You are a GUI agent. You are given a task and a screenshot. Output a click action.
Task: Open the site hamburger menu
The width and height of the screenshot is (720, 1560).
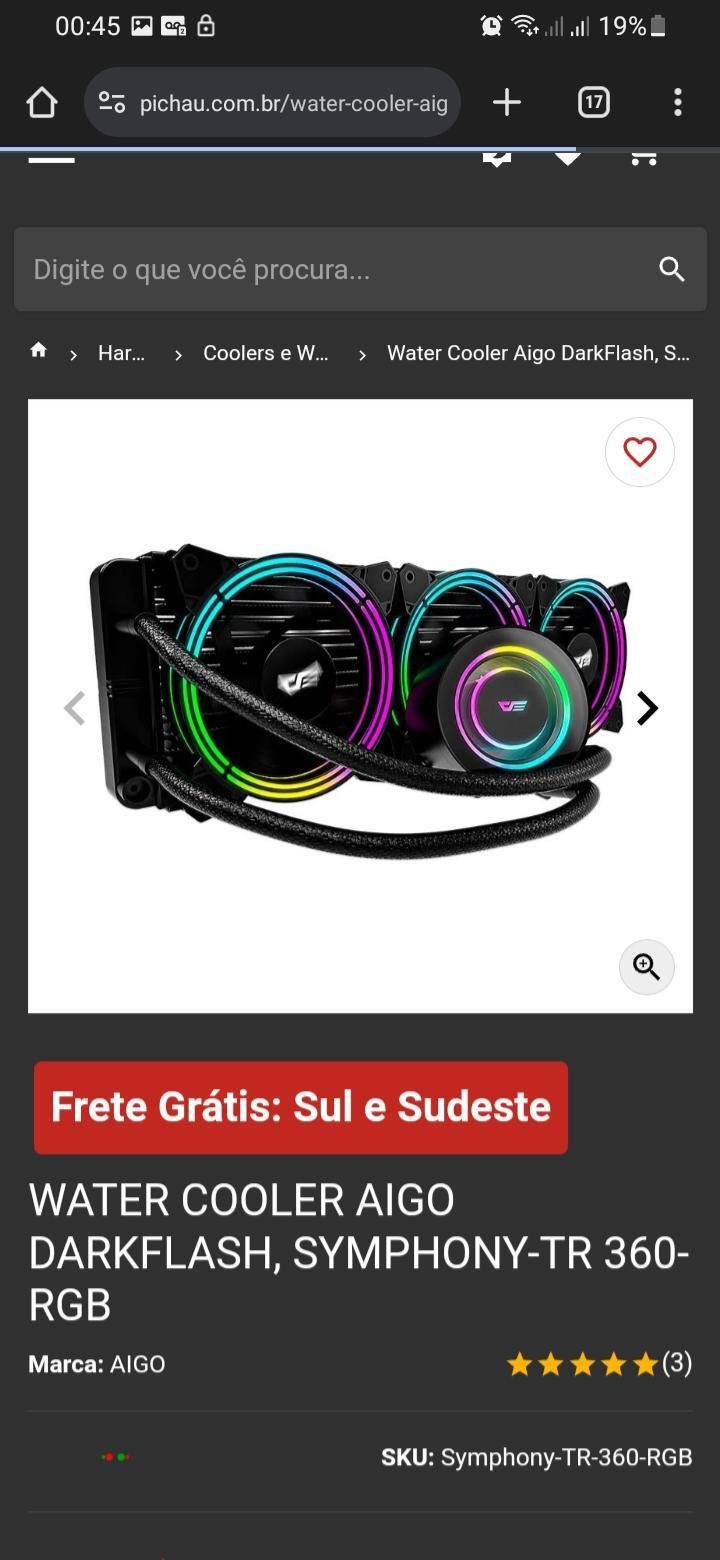51,158
